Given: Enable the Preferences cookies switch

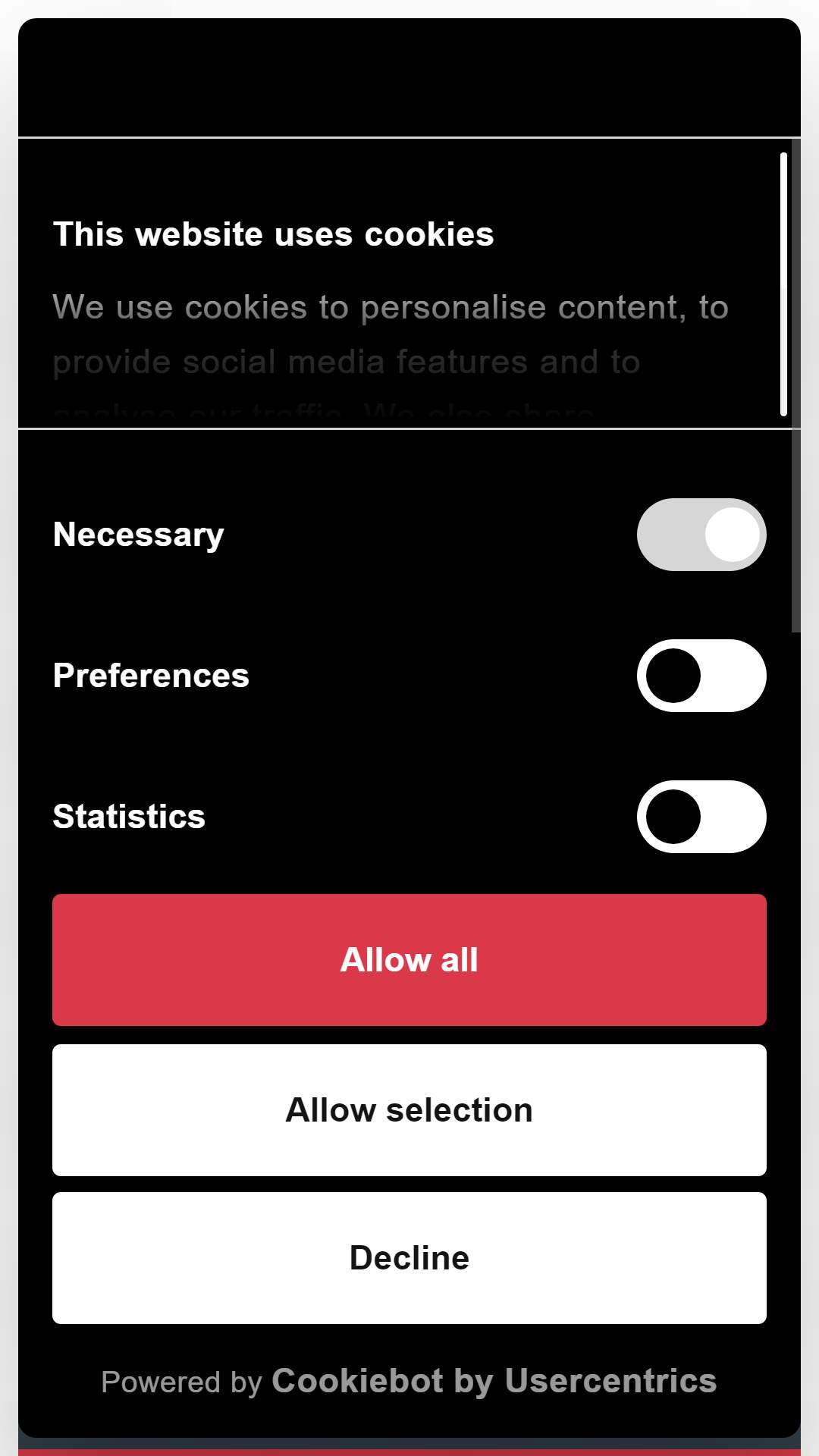Looking at the screenshot, I should pos(701,676).
